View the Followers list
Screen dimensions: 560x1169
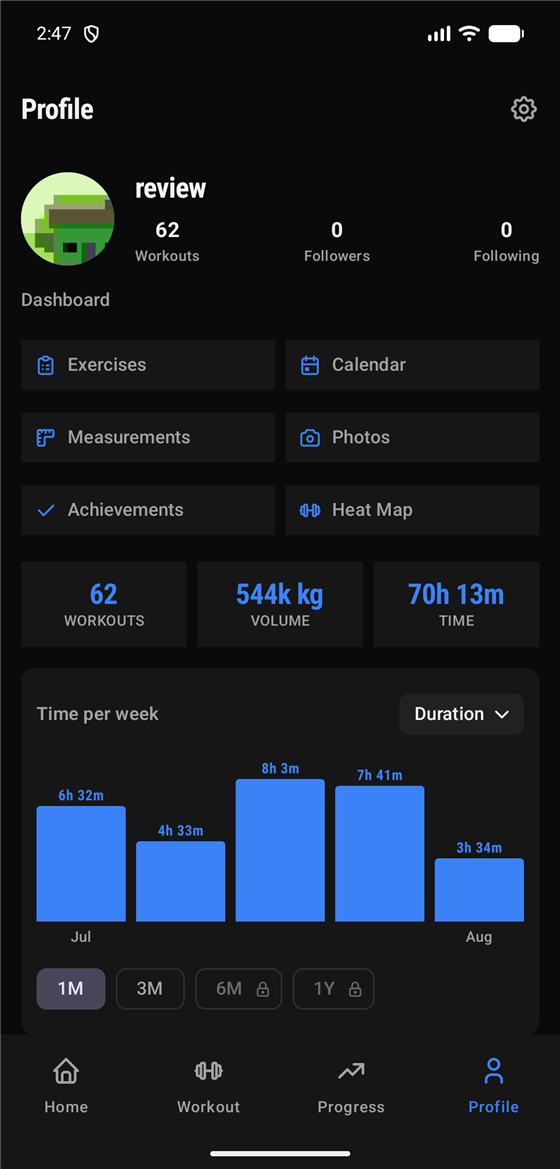pos(337,242)
